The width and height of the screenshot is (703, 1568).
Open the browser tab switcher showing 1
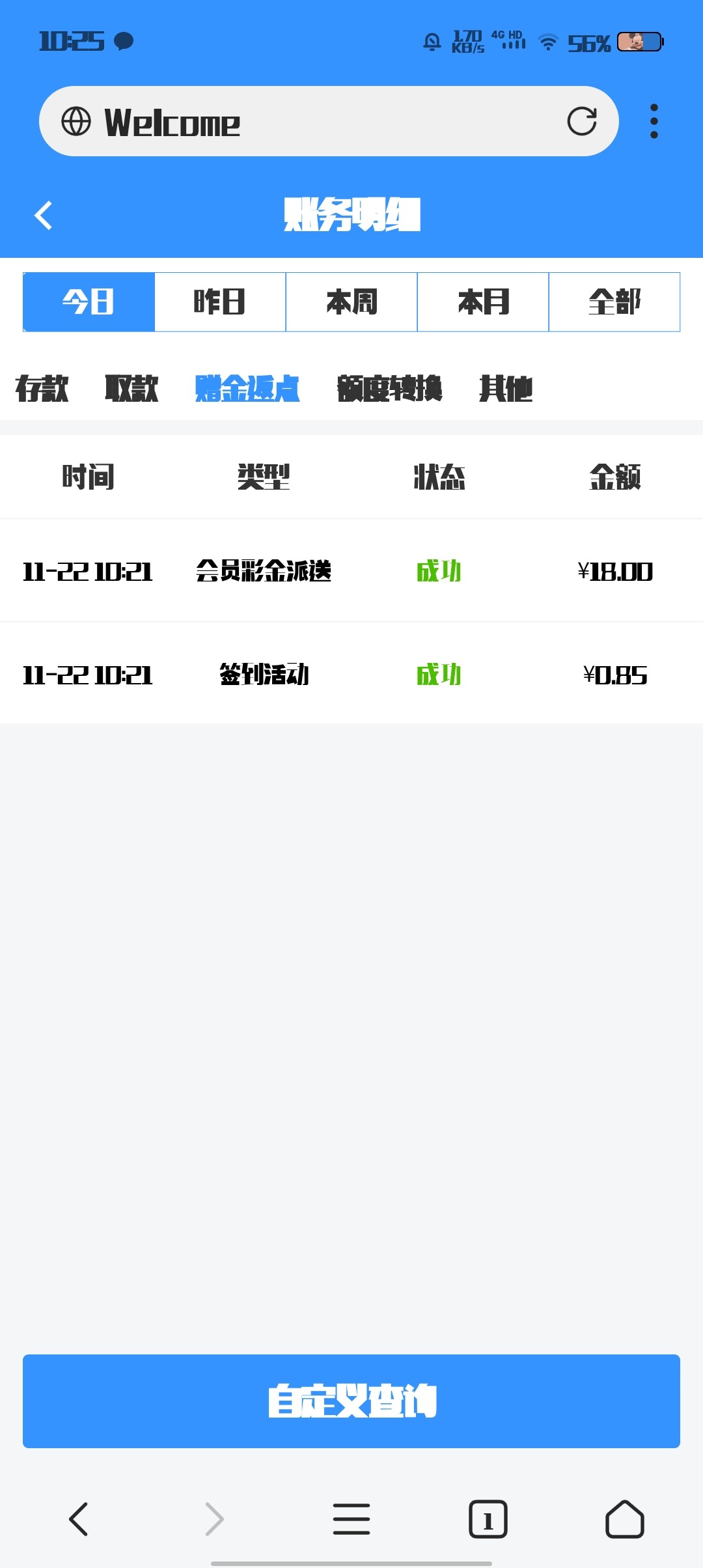488,1519
